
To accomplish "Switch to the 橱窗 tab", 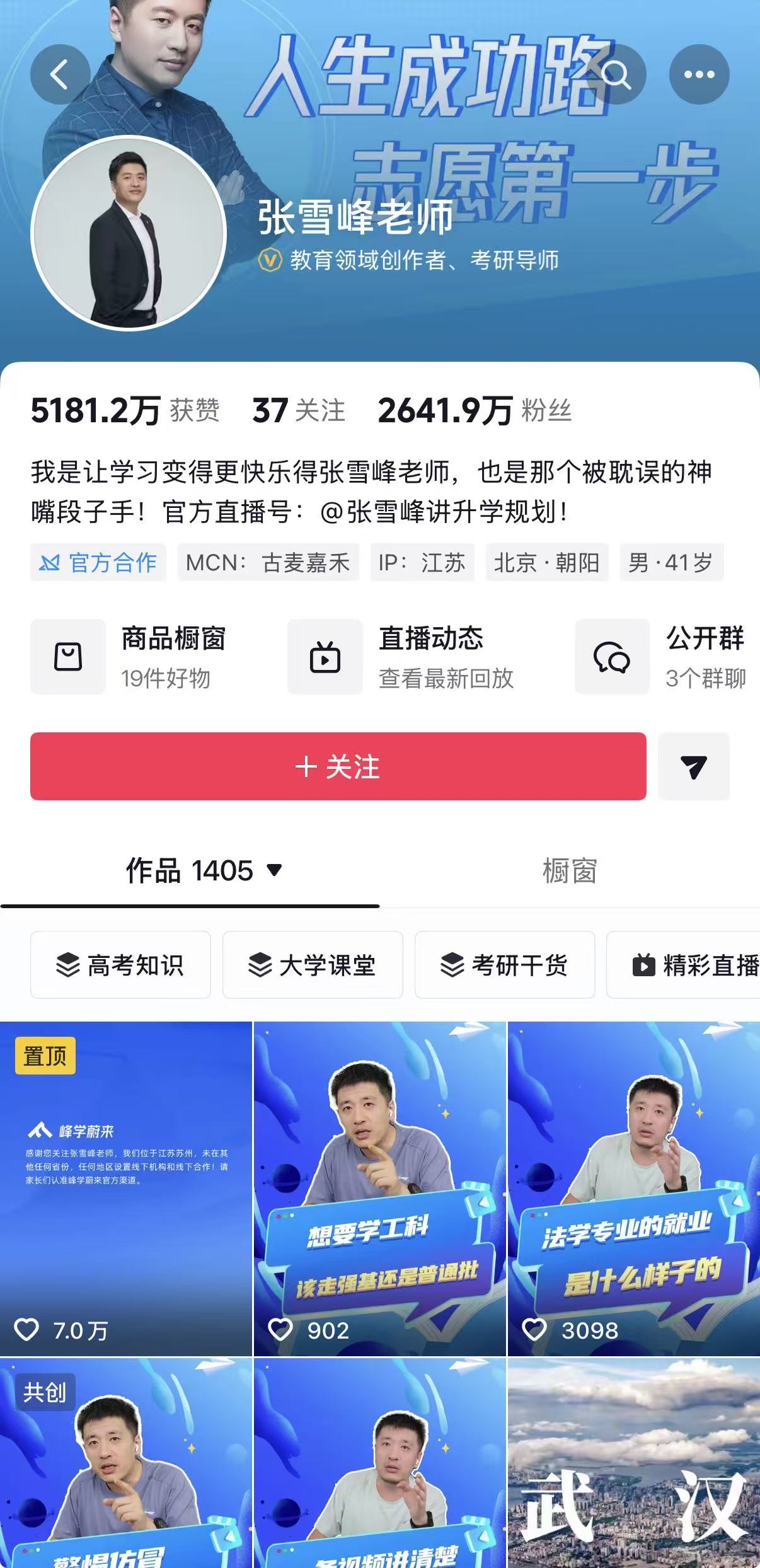I will pos(570,873).
